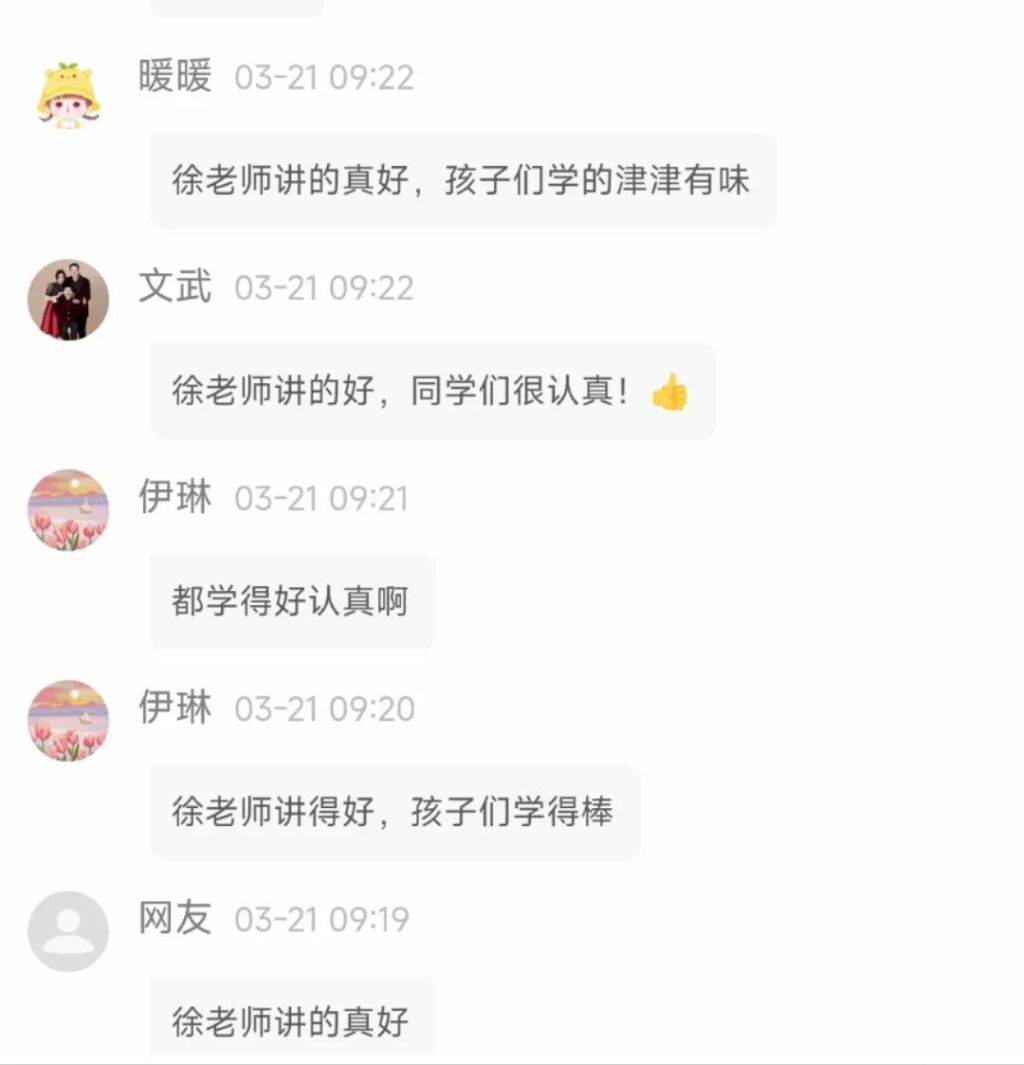View 文武's profile picture
The width and height of the screenshot is (1024, 1065).
coord(68,300)
